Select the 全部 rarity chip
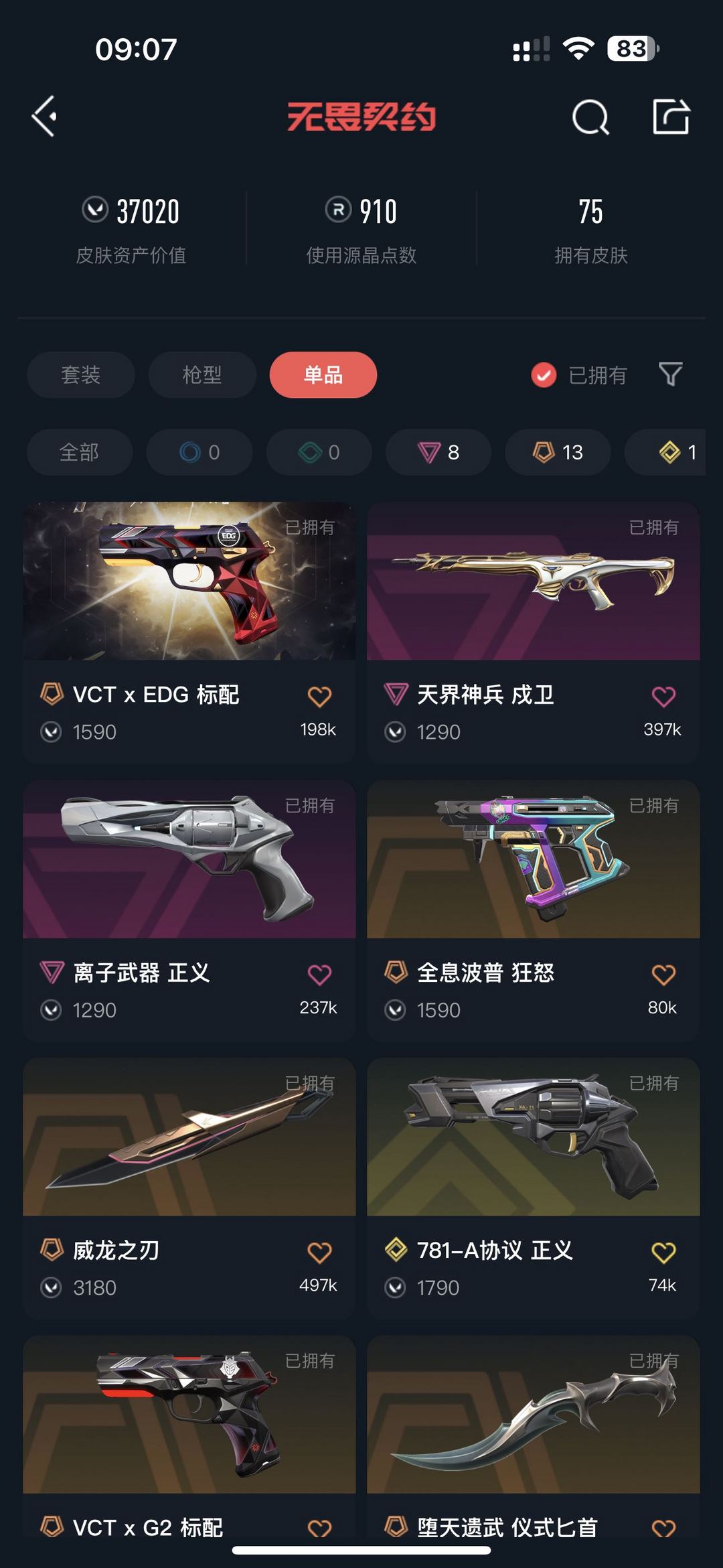Screen dimensions: 723x1568 (x=80, y=452)
